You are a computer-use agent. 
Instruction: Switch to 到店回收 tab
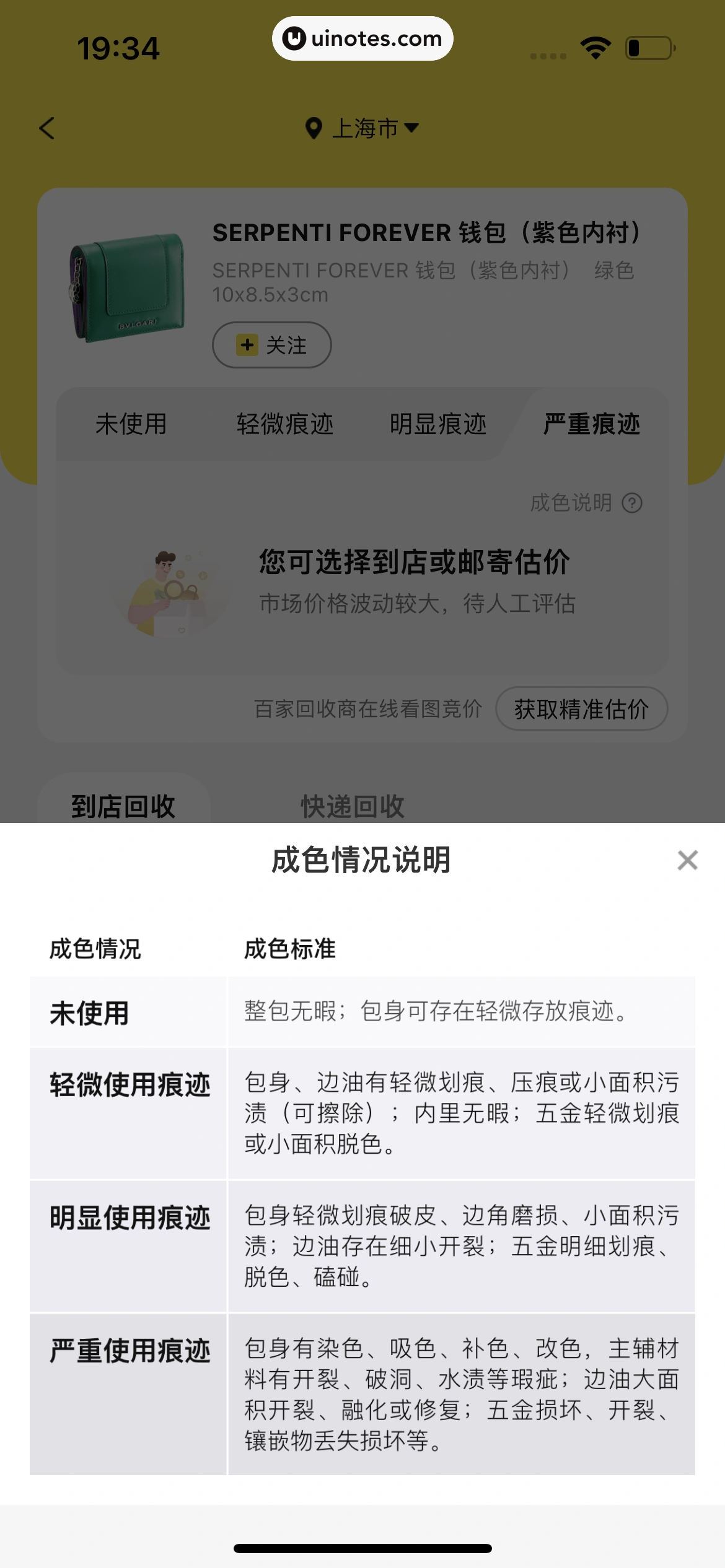pyautogui.click(x=123, y=806)
